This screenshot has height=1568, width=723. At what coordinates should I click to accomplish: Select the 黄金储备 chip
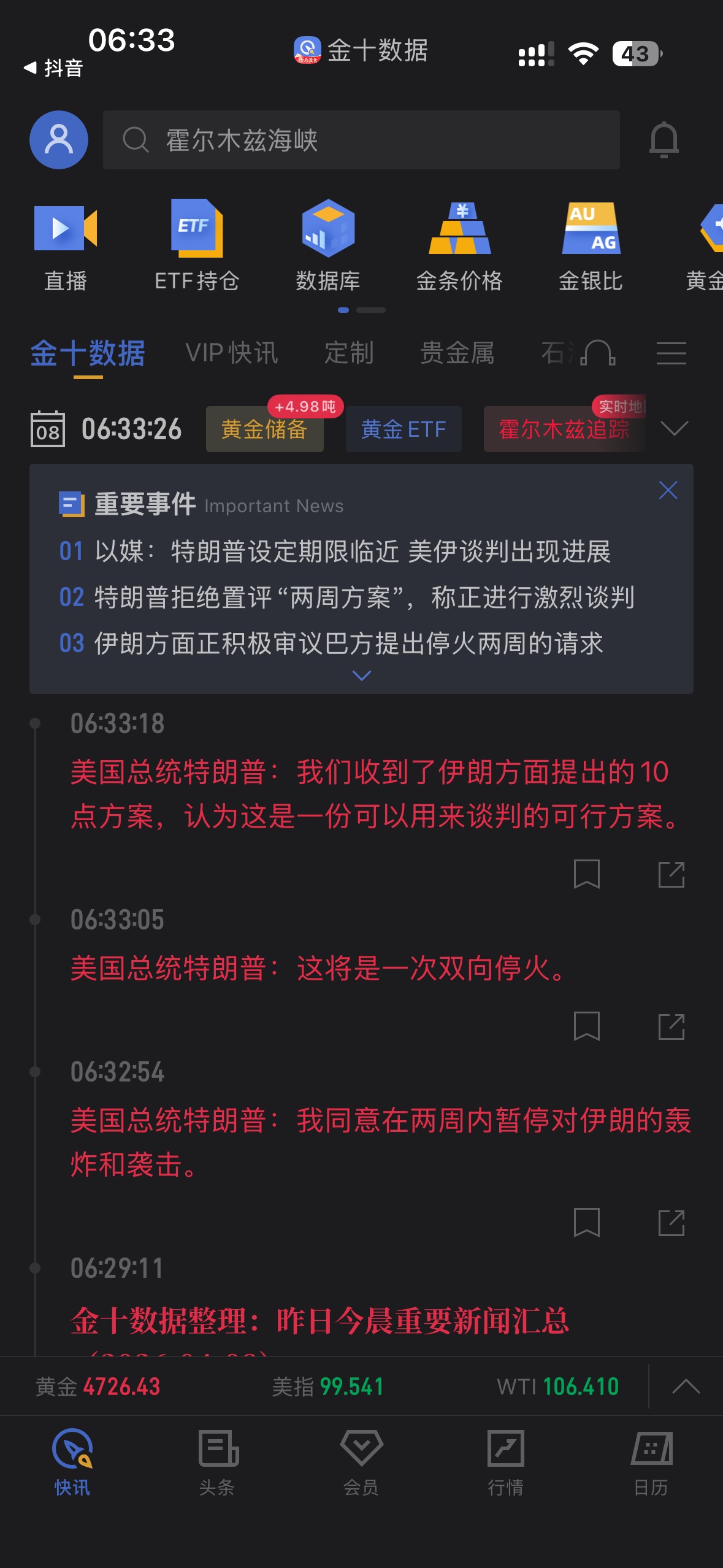(x=264, y=429)
